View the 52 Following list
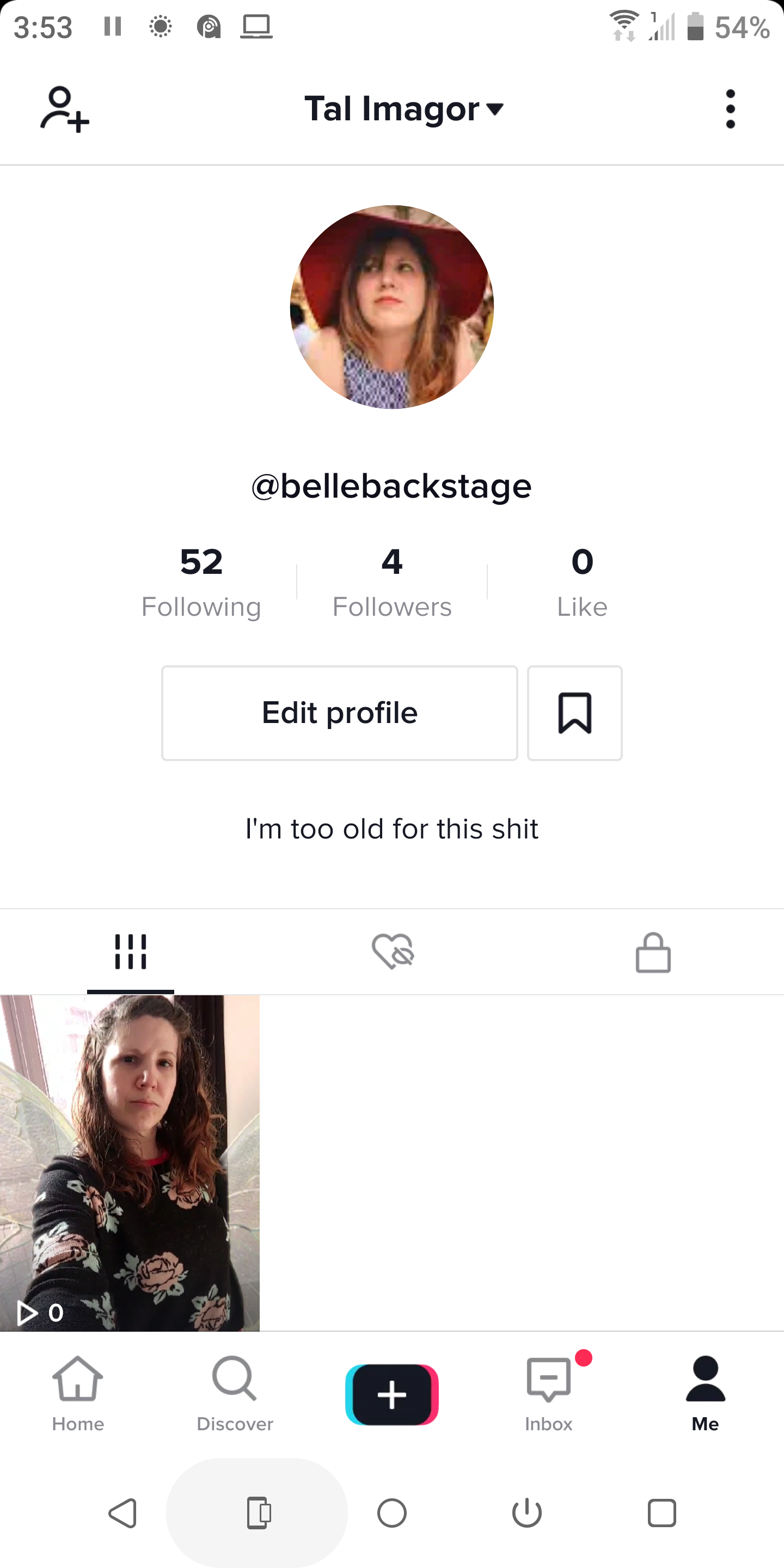Screen dimensions: 784x1568 tap(201, 582)
